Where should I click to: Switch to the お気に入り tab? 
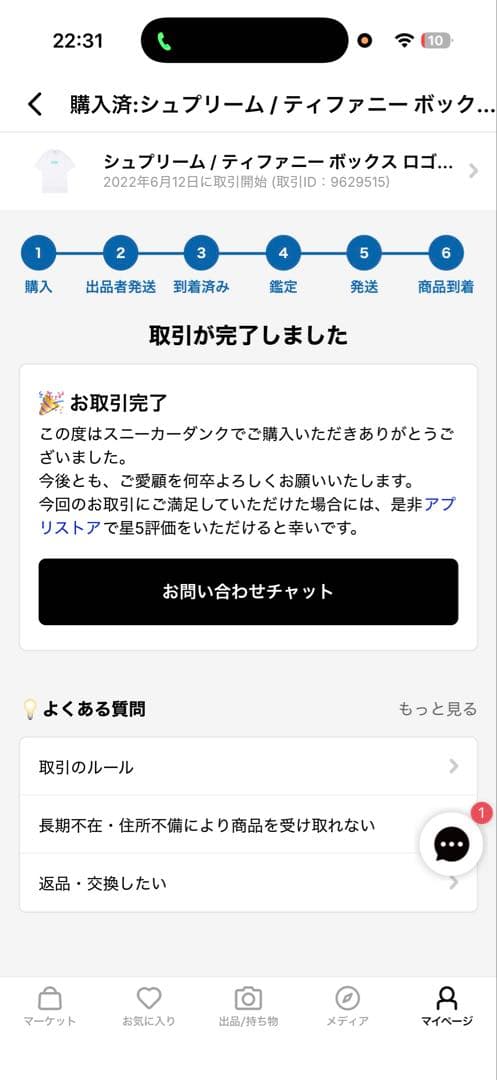(x=149, y=1006)
